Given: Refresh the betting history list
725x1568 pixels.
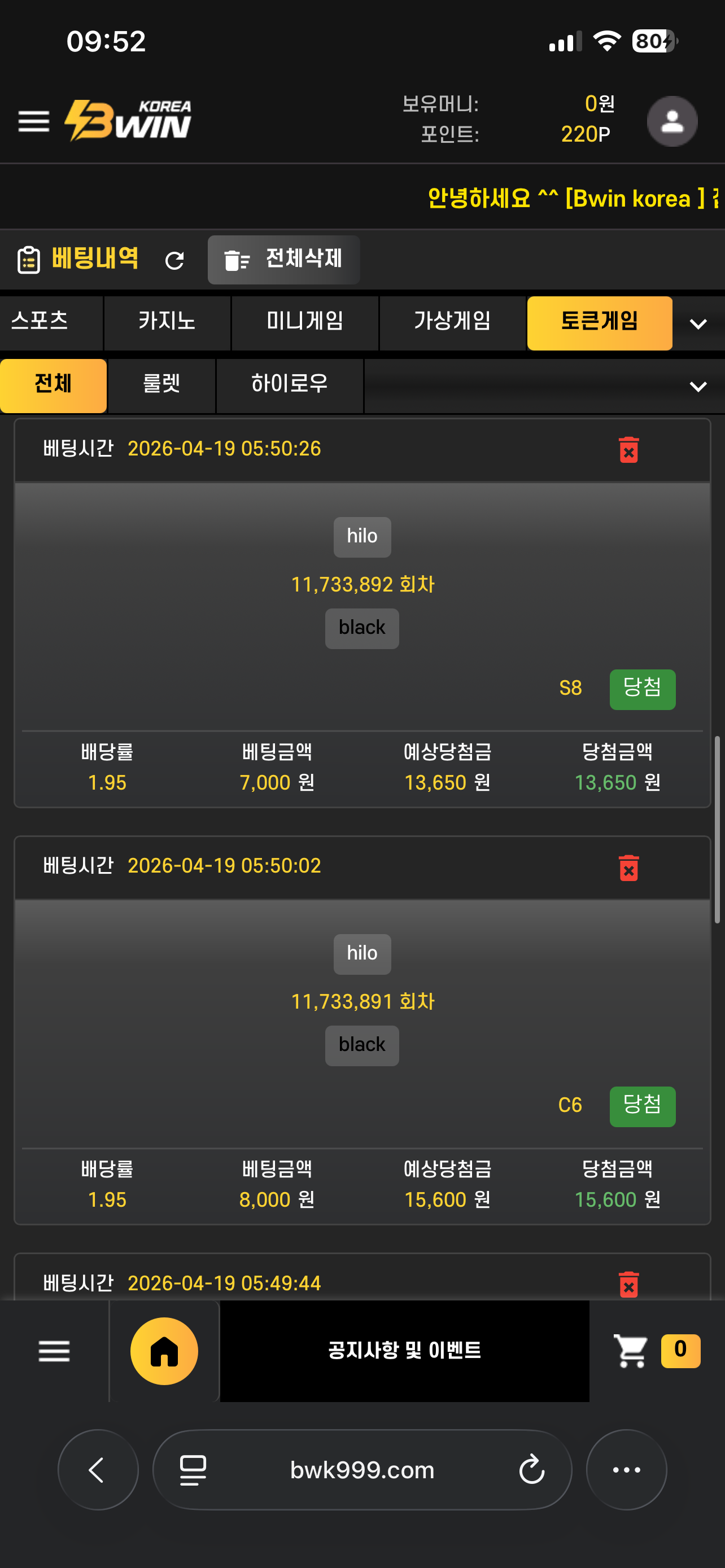Looking at the screenshot, I should pos(174,261).
